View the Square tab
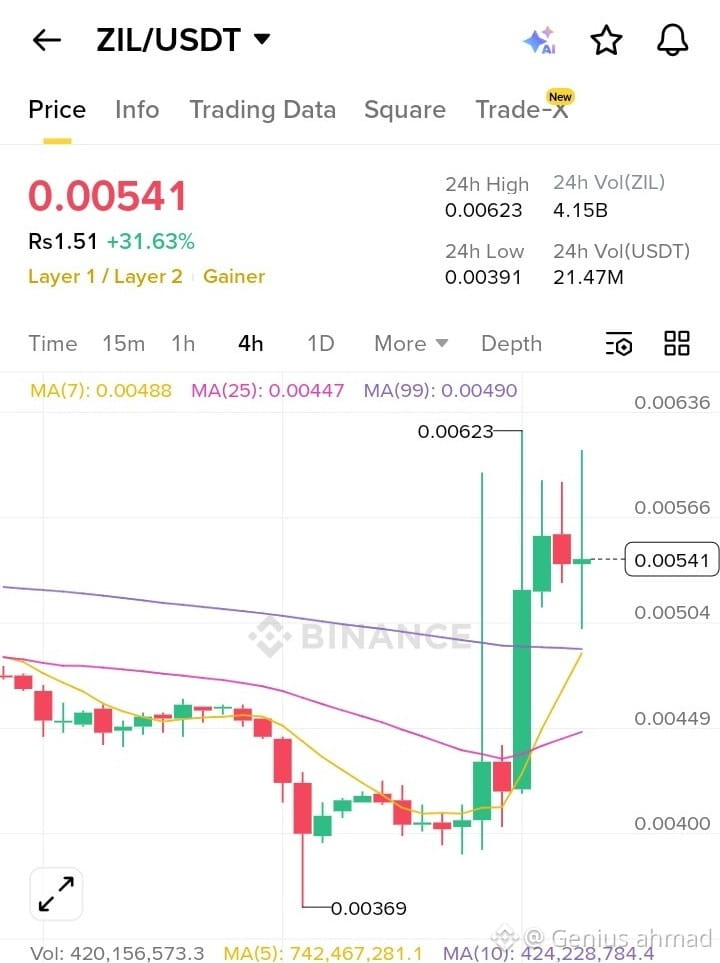 [404, 109]
